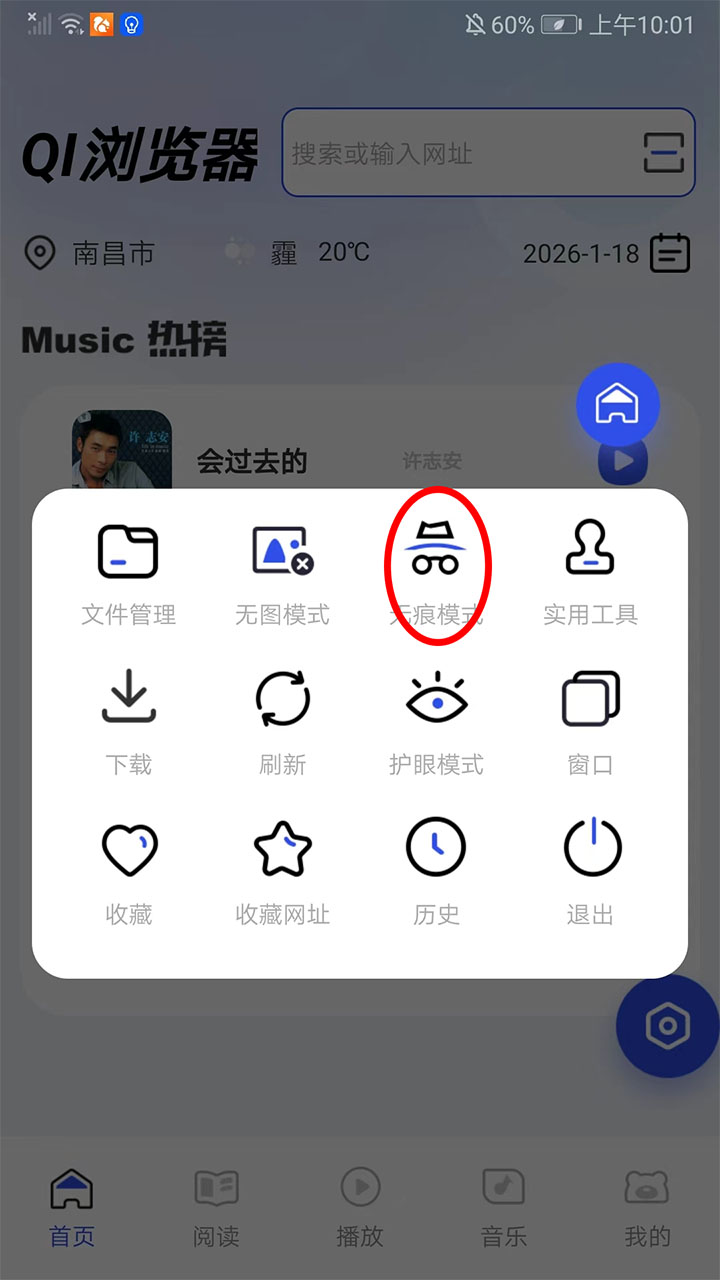Tap the 搜索或输入网址 search box
Screen dimensions: 720x1280
coord(460,153)
